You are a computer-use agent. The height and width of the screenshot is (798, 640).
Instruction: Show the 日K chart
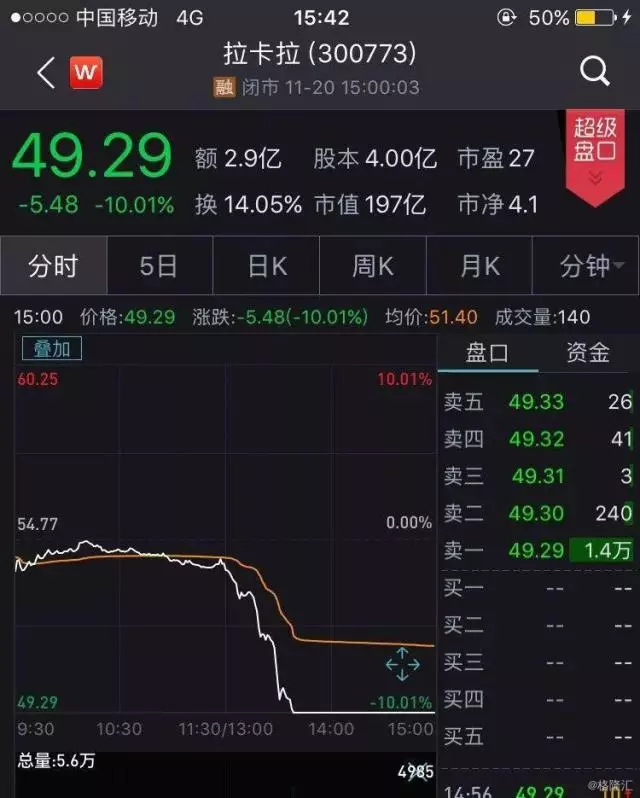click(266, 266)
